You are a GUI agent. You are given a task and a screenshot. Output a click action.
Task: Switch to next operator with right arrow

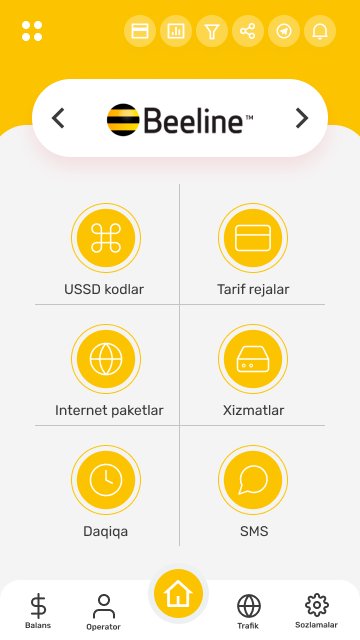302,118
